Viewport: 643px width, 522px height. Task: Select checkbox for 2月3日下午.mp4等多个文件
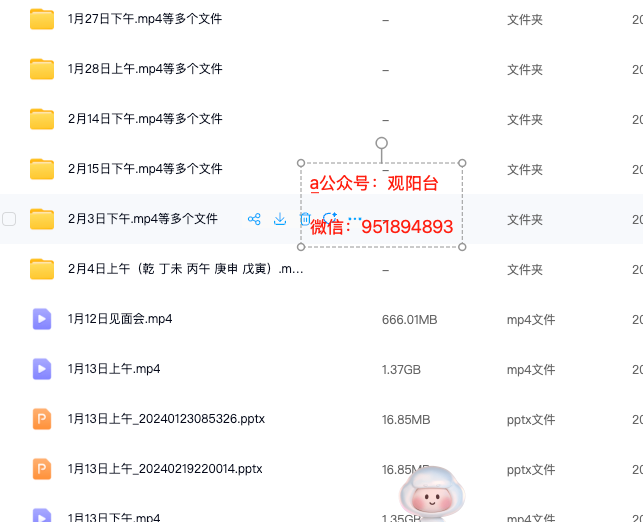[x=9, y=219]
